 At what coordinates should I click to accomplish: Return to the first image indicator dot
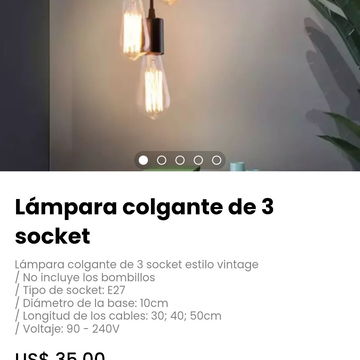143,160
